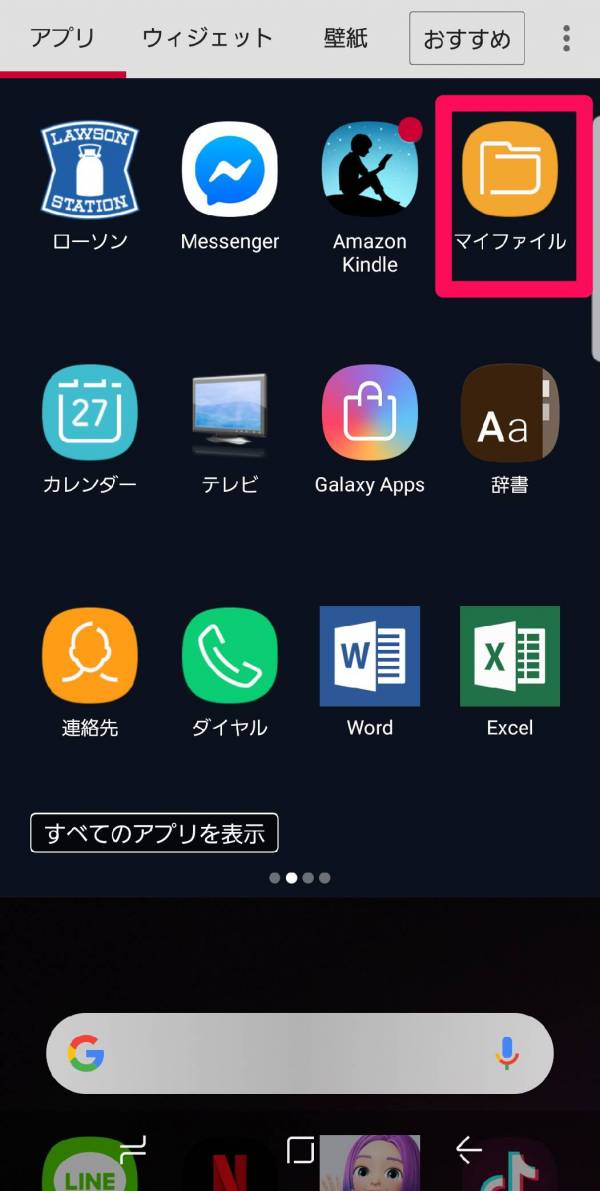Launch the テレビ app

(x=230, y=413)
